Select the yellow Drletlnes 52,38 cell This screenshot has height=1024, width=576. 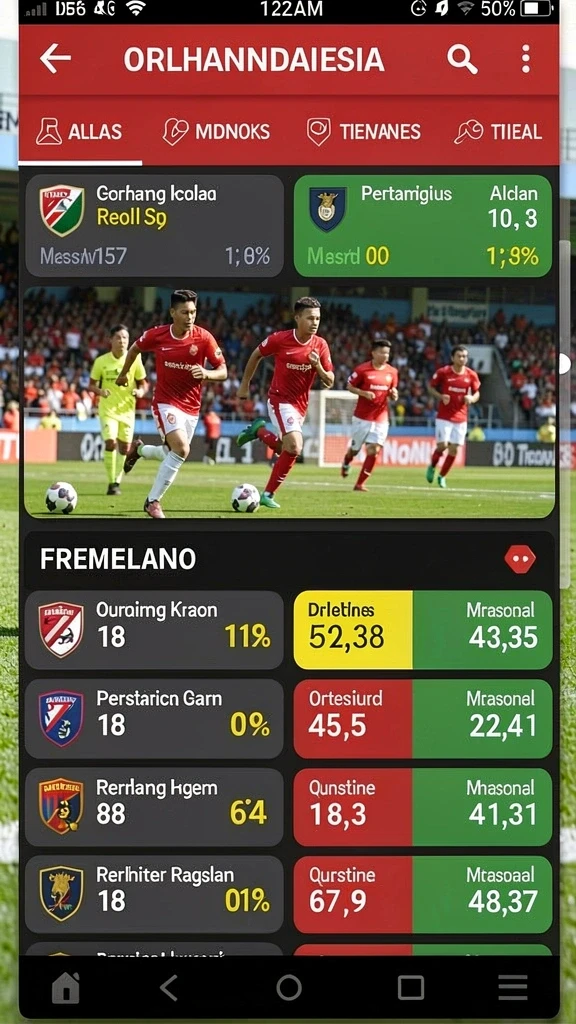(353, 630)
